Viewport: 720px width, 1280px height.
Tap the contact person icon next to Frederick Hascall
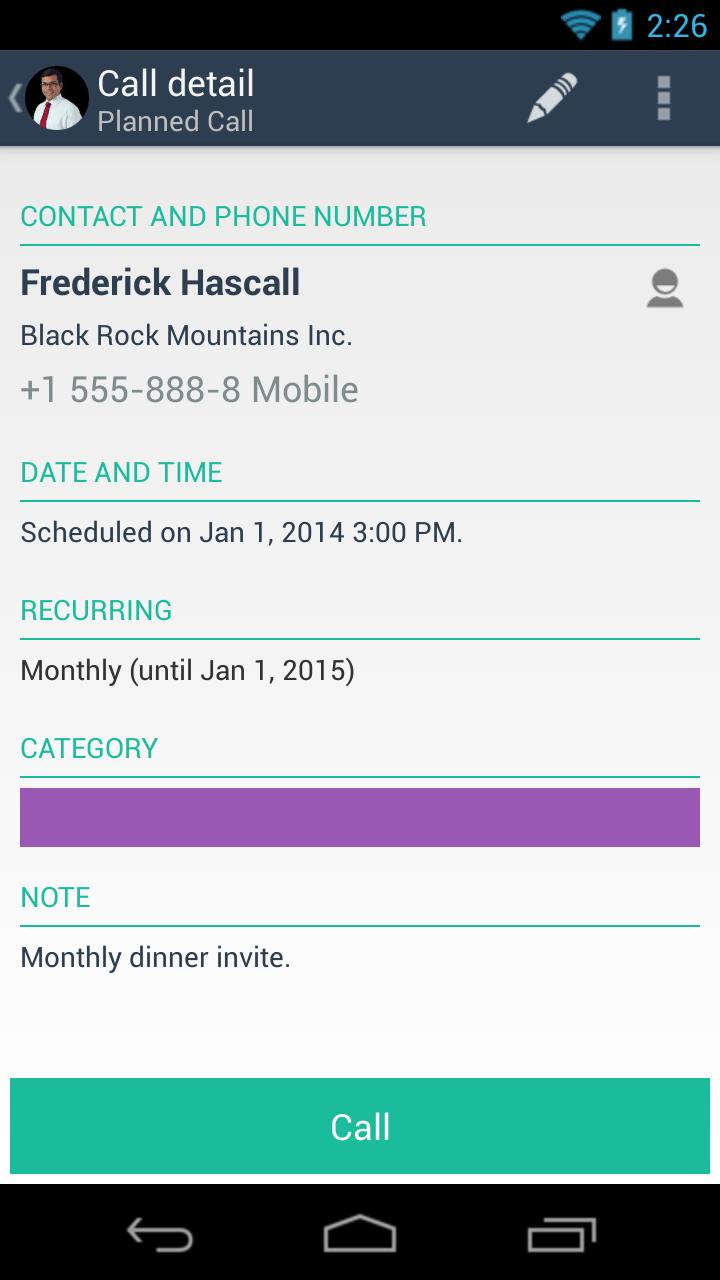click(x=665, y=288)
